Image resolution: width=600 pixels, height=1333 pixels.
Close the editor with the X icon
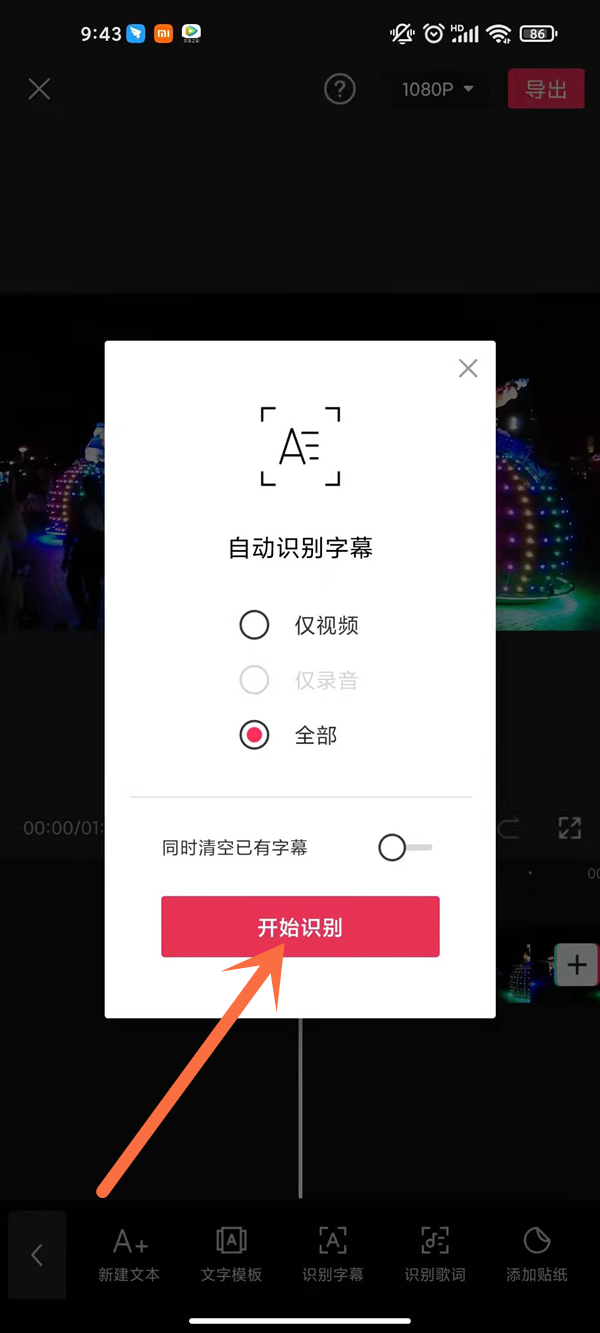(39, 89)
